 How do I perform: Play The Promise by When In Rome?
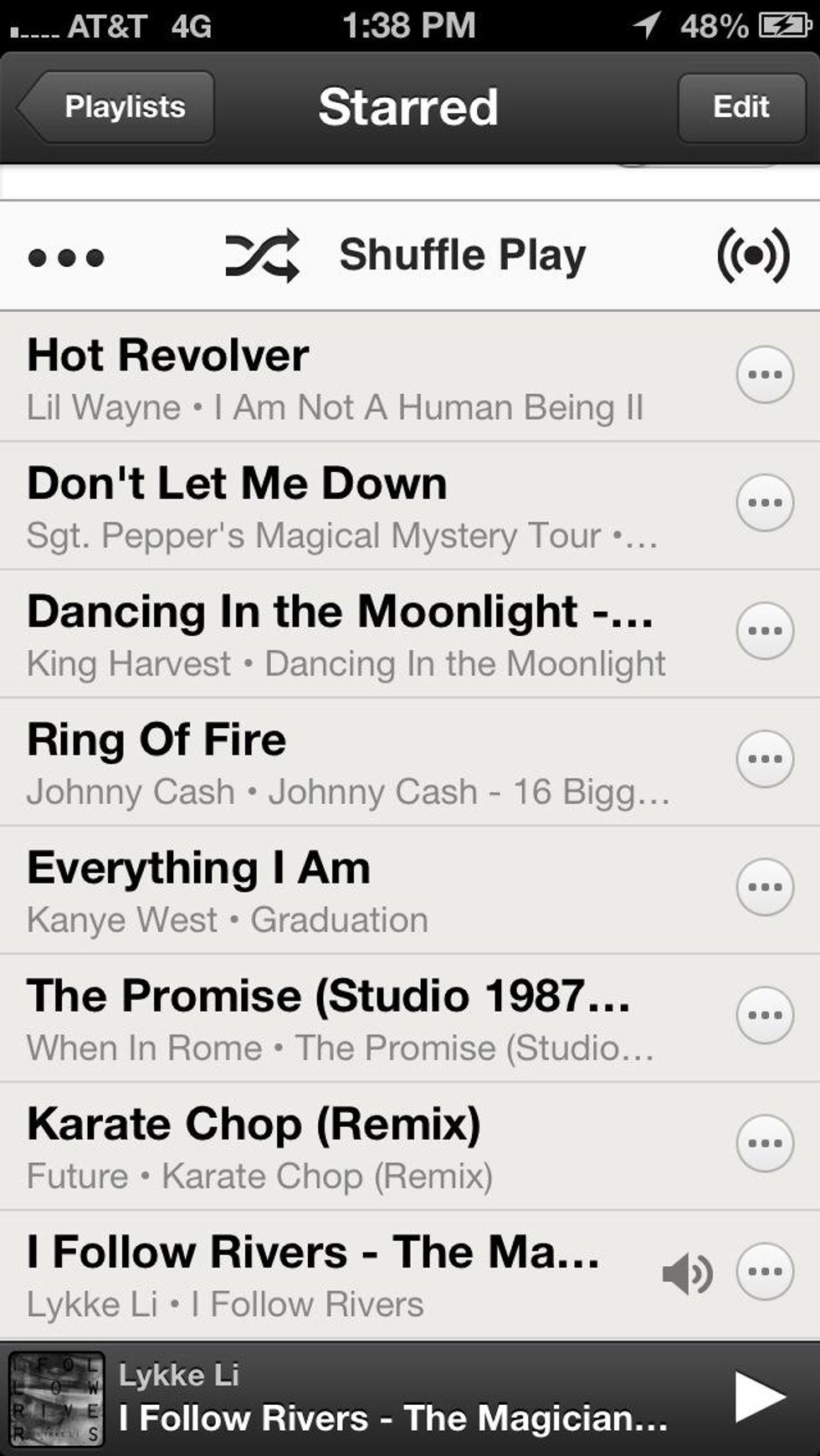[335, 1018]
